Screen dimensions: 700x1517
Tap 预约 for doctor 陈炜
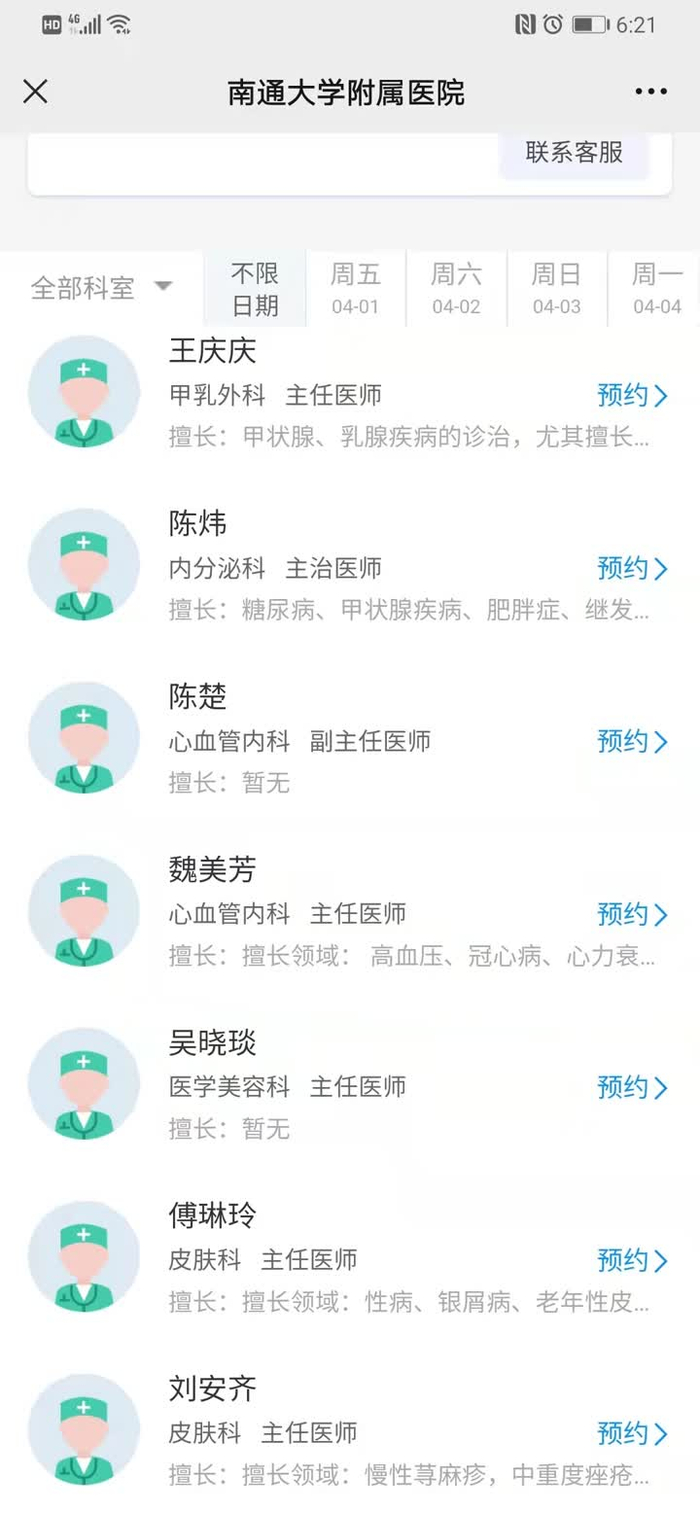tap(632, 569)
